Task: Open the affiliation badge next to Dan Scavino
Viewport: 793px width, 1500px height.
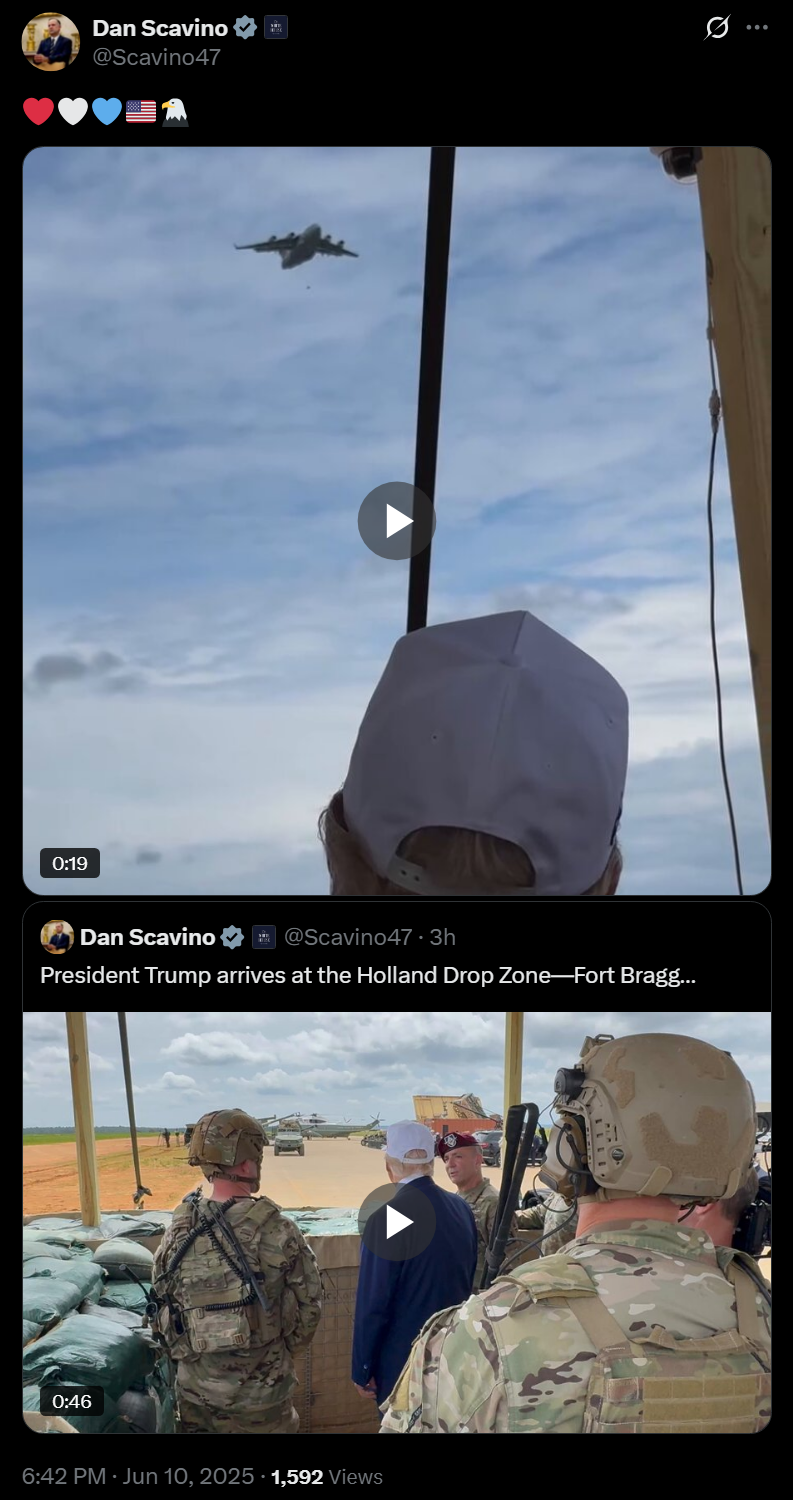Action: (x=276, y=28)
